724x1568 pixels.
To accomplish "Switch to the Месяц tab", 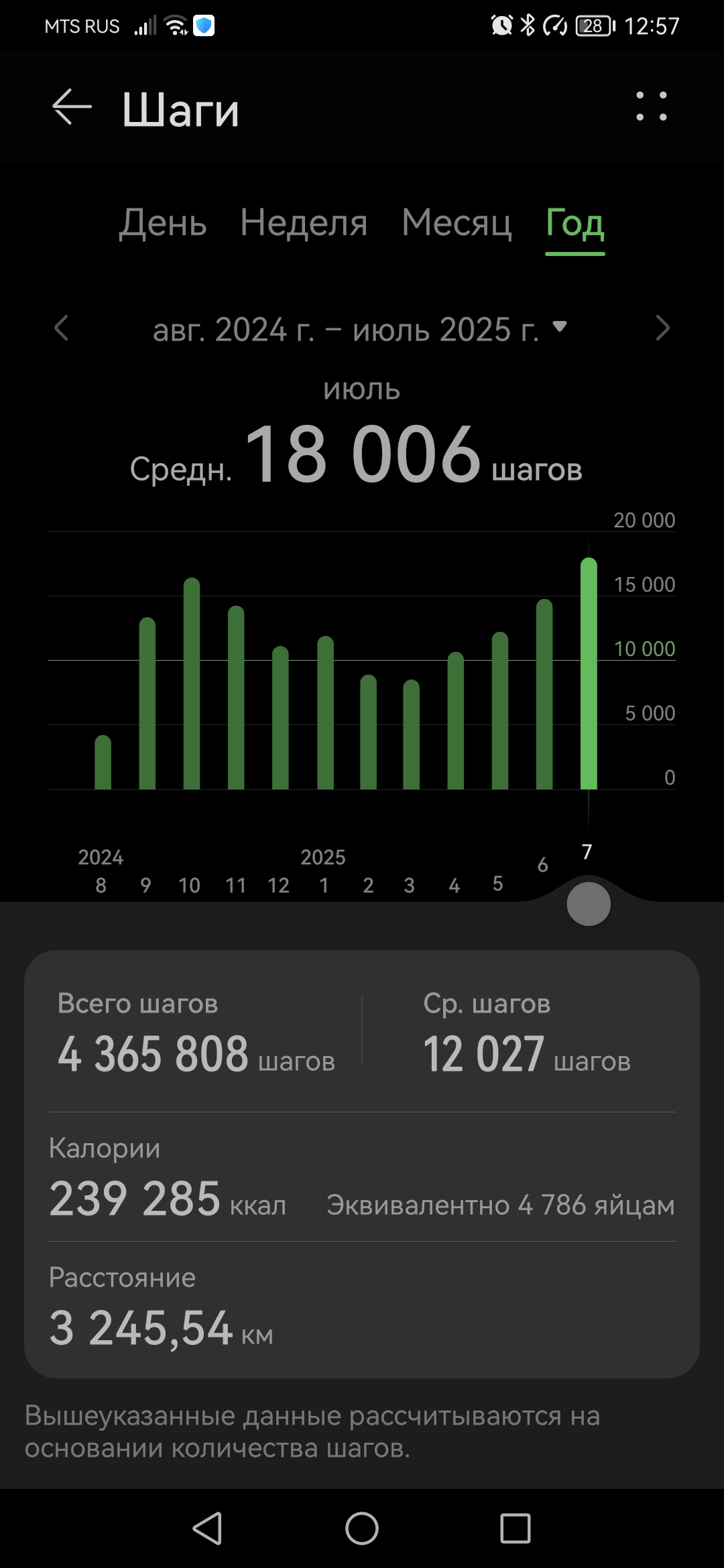I will [457, 222].
